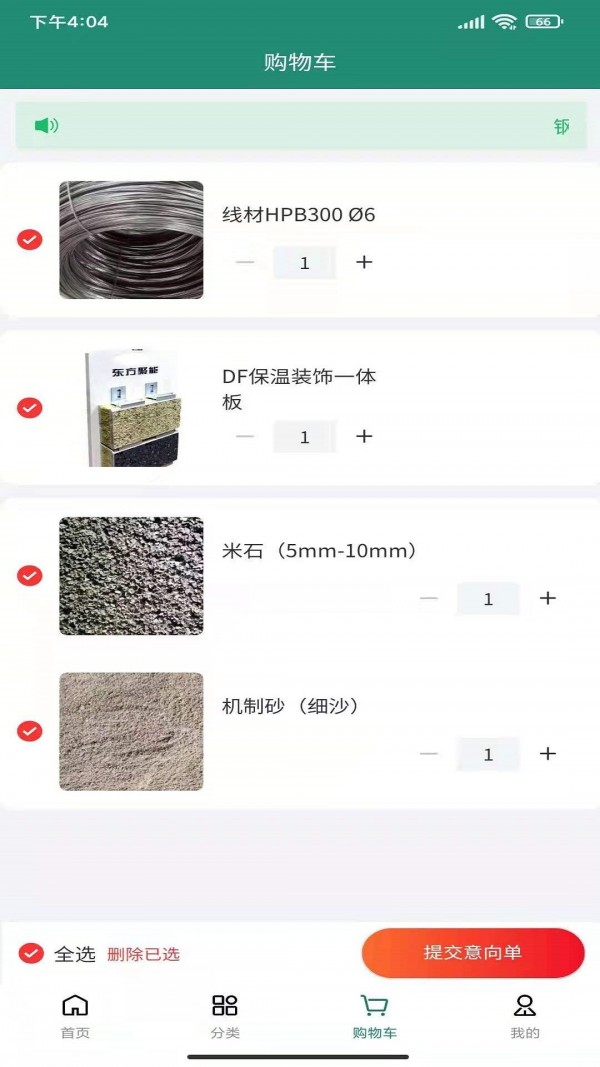This screenshot has width=600, height=1067.
Task: Reduce quantity of DF保温装饰一体板
Action: coord(245,436)
